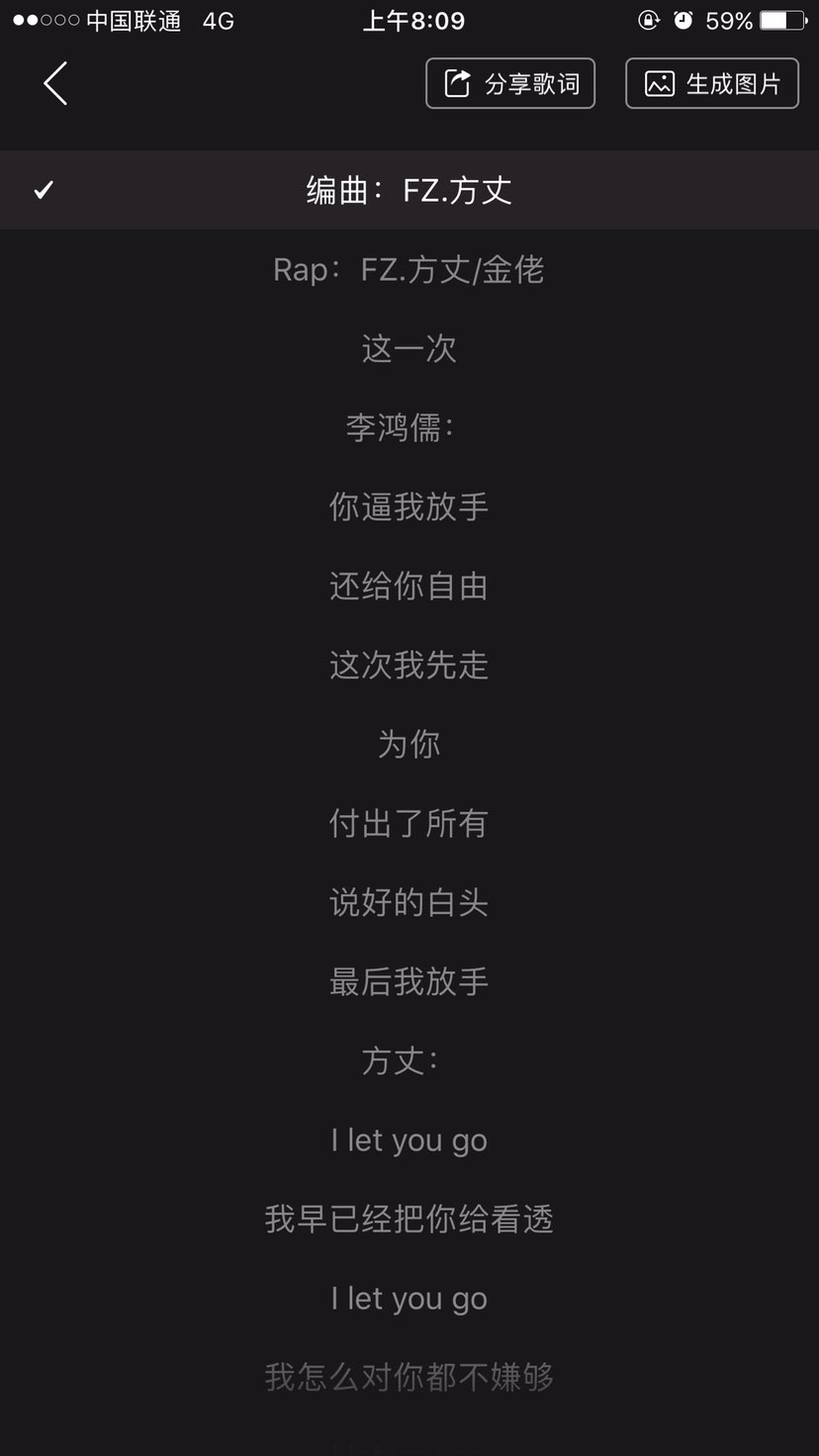The height and width of the screenshot is (1456, 819).
Task: Select the lyric line 我早已经把你给看透
Action: click(x=409, y=1219)
